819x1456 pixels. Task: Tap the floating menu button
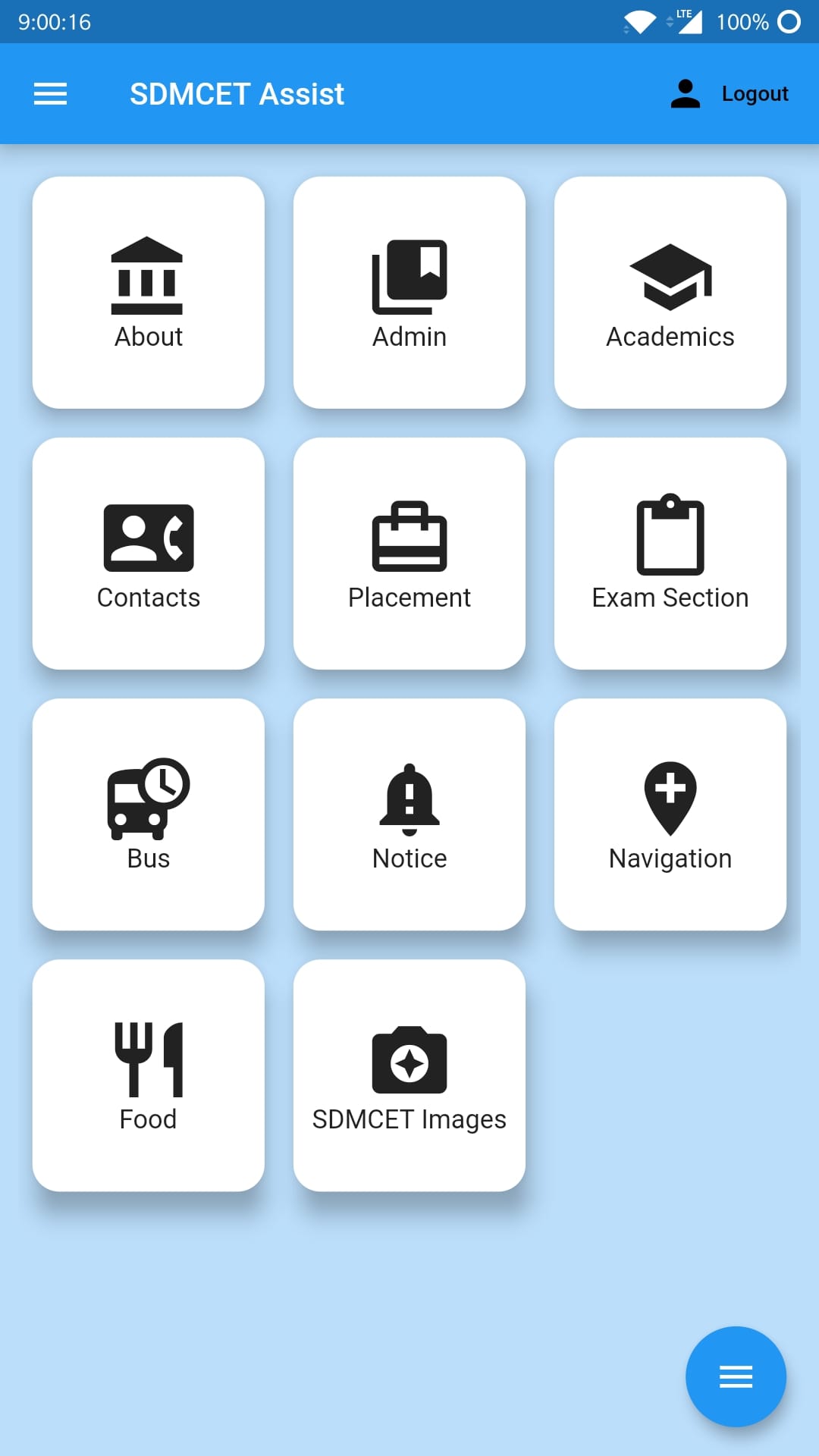click(736, 1376)
